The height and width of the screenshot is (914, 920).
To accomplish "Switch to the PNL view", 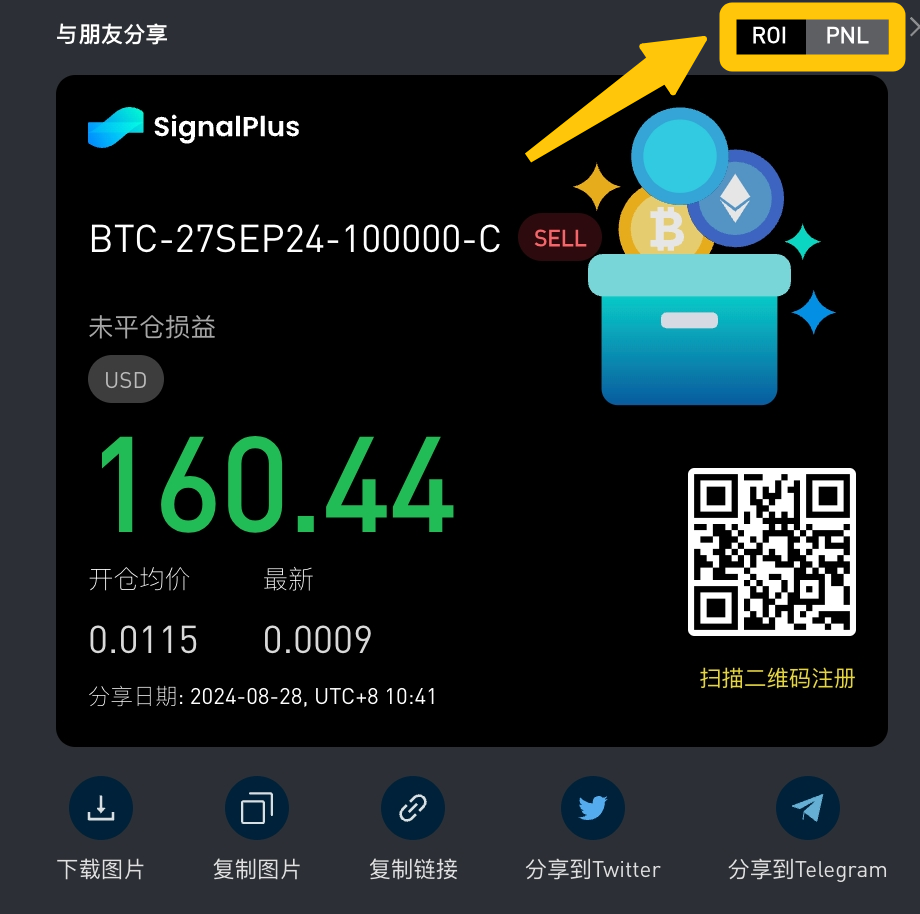I will pyautogui.click(x=846, y=38).
